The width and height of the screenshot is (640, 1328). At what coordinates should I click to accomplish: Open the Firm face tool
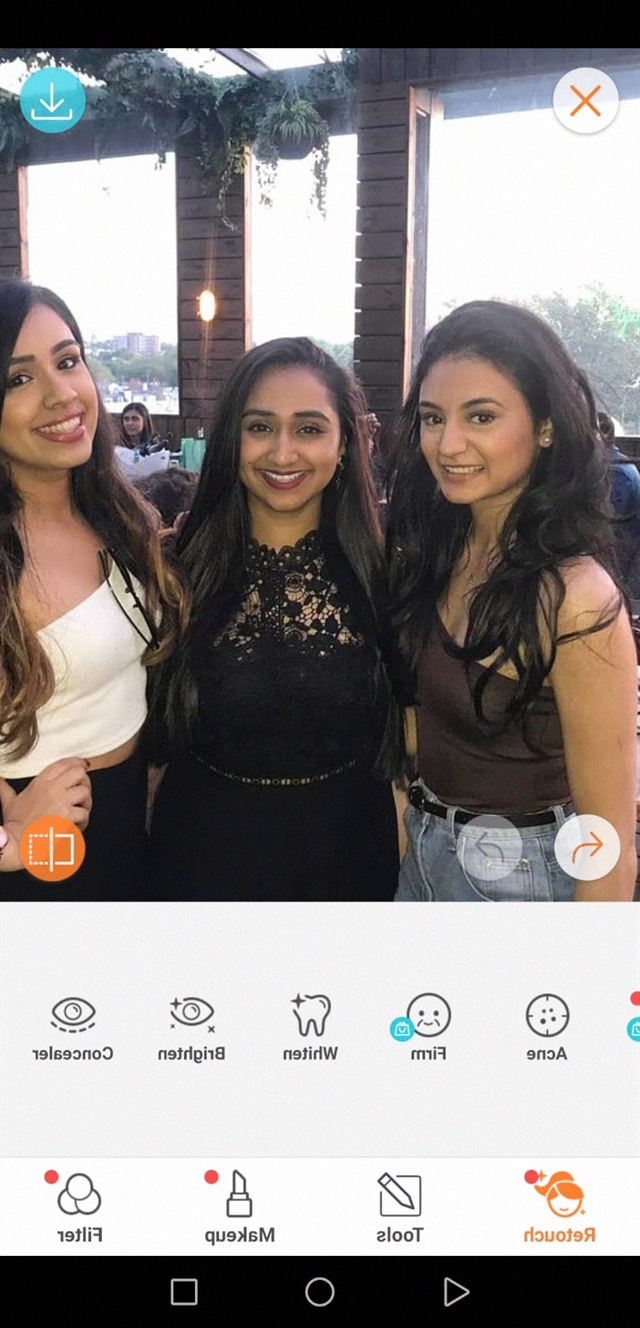[428, 1027]
